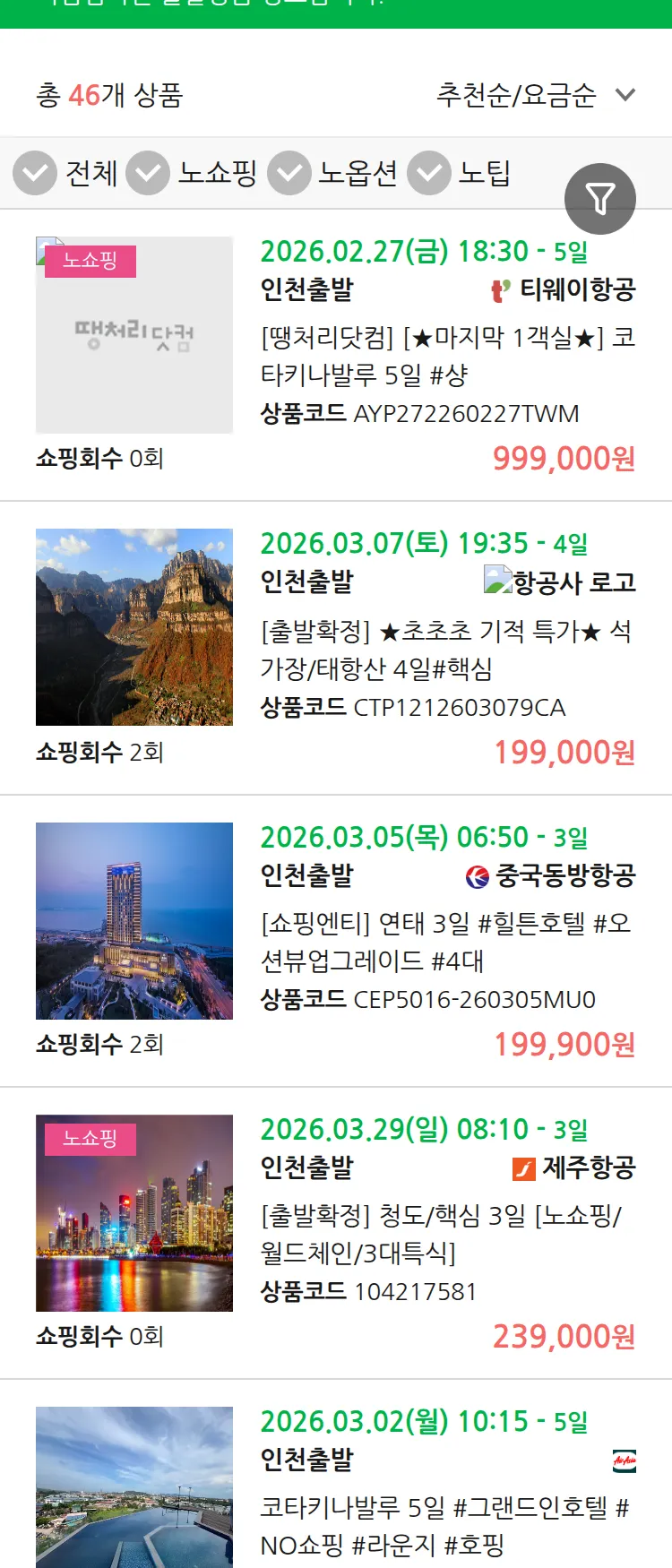Viewport: 672px width, 1568px height.
Task: Click the chevron next to the sort options
Action: tap(625, 95)
